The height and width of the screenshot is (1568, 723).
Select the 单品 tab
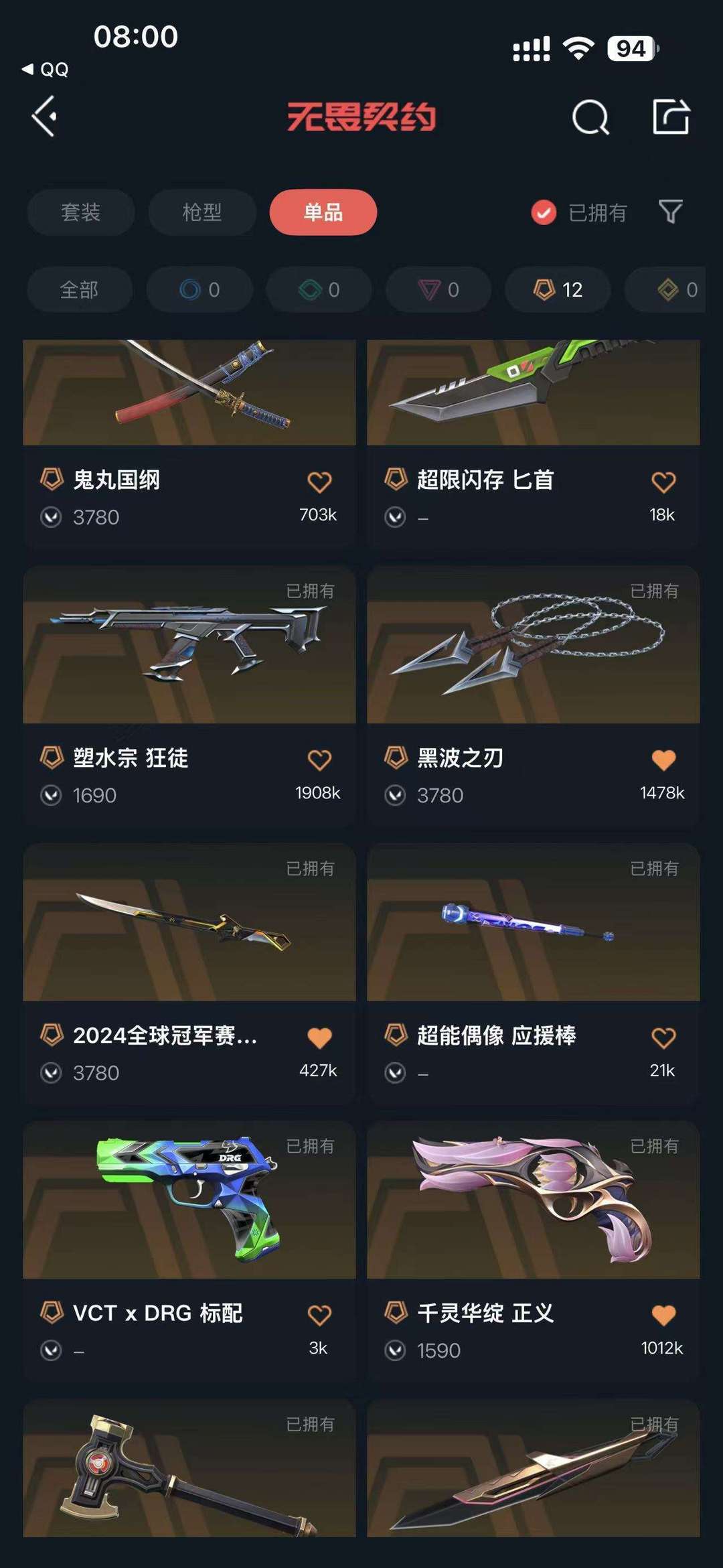tap(323, 212)
